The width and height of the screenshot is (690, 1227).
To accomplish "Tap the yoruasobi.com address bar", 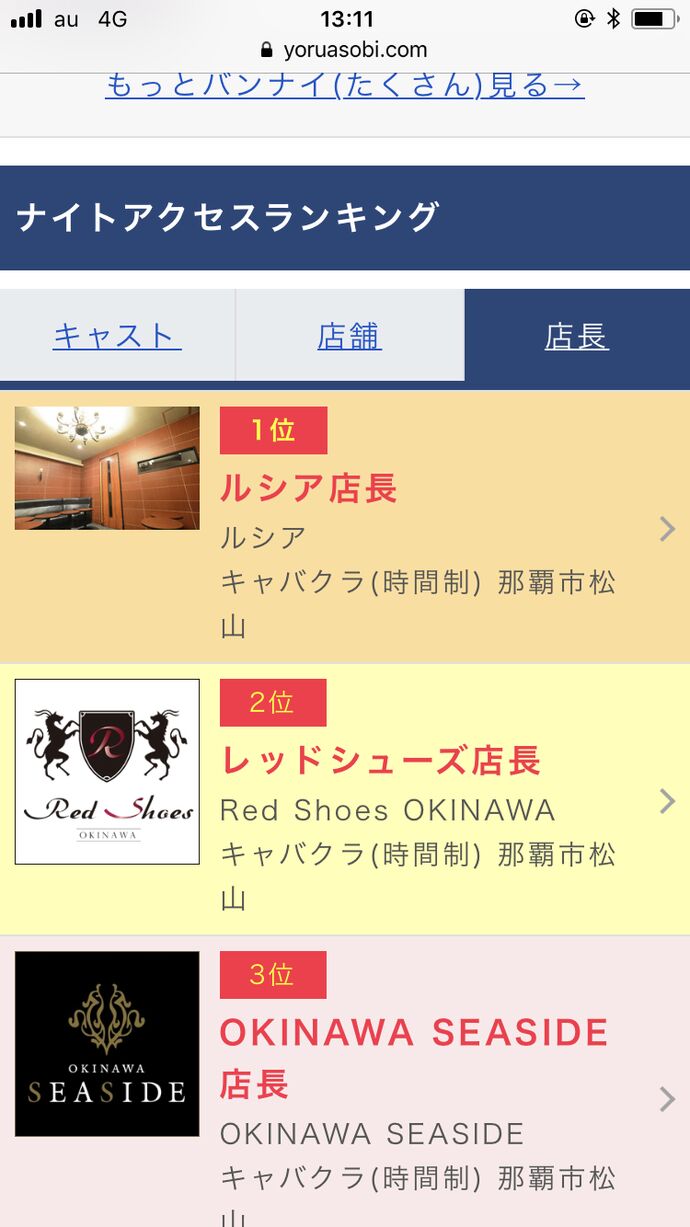I will coord(344,49).
